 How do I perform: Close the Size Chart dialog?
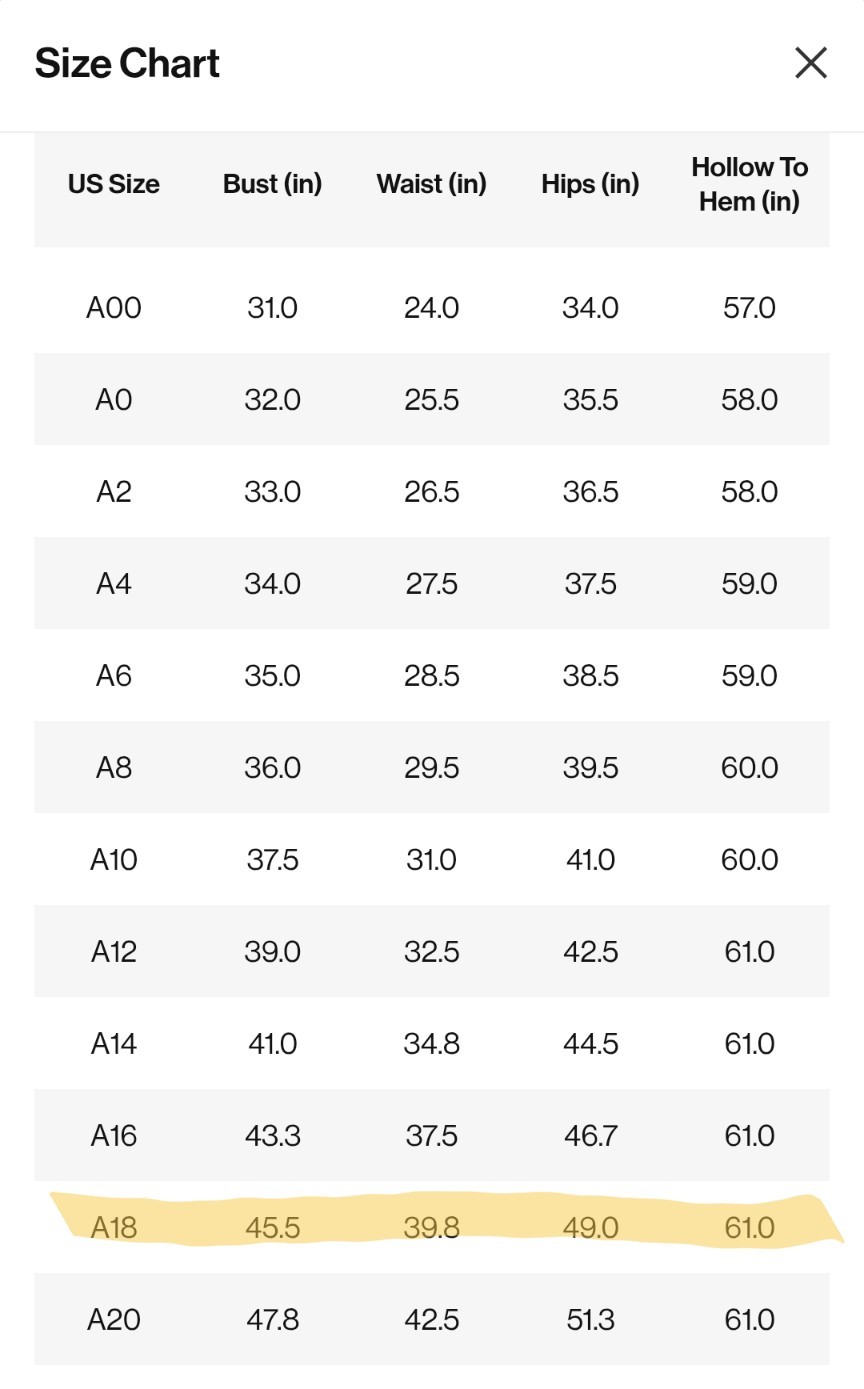click(x=810, y=63)
